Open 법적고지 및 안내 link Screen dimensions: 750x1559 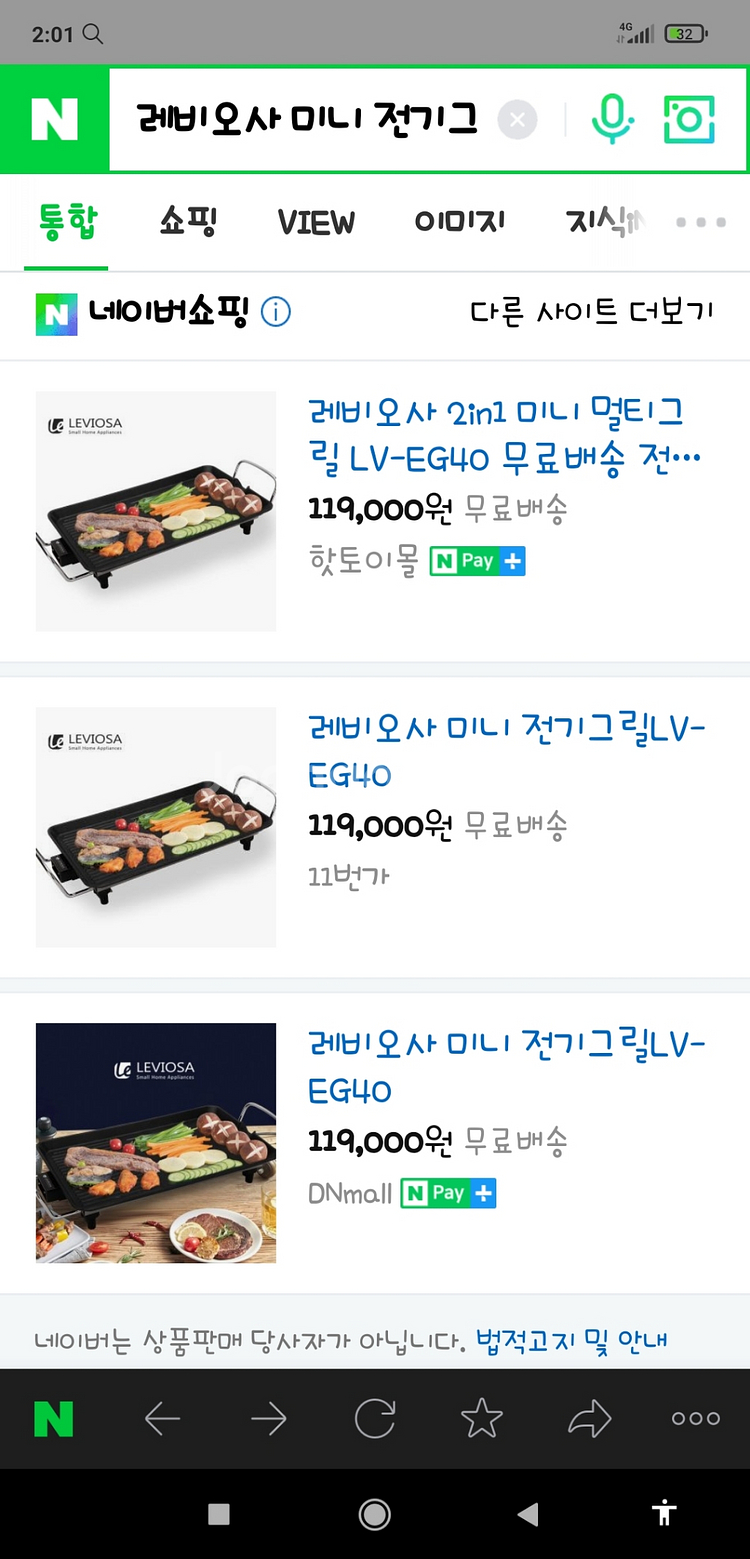[571, 1340]
